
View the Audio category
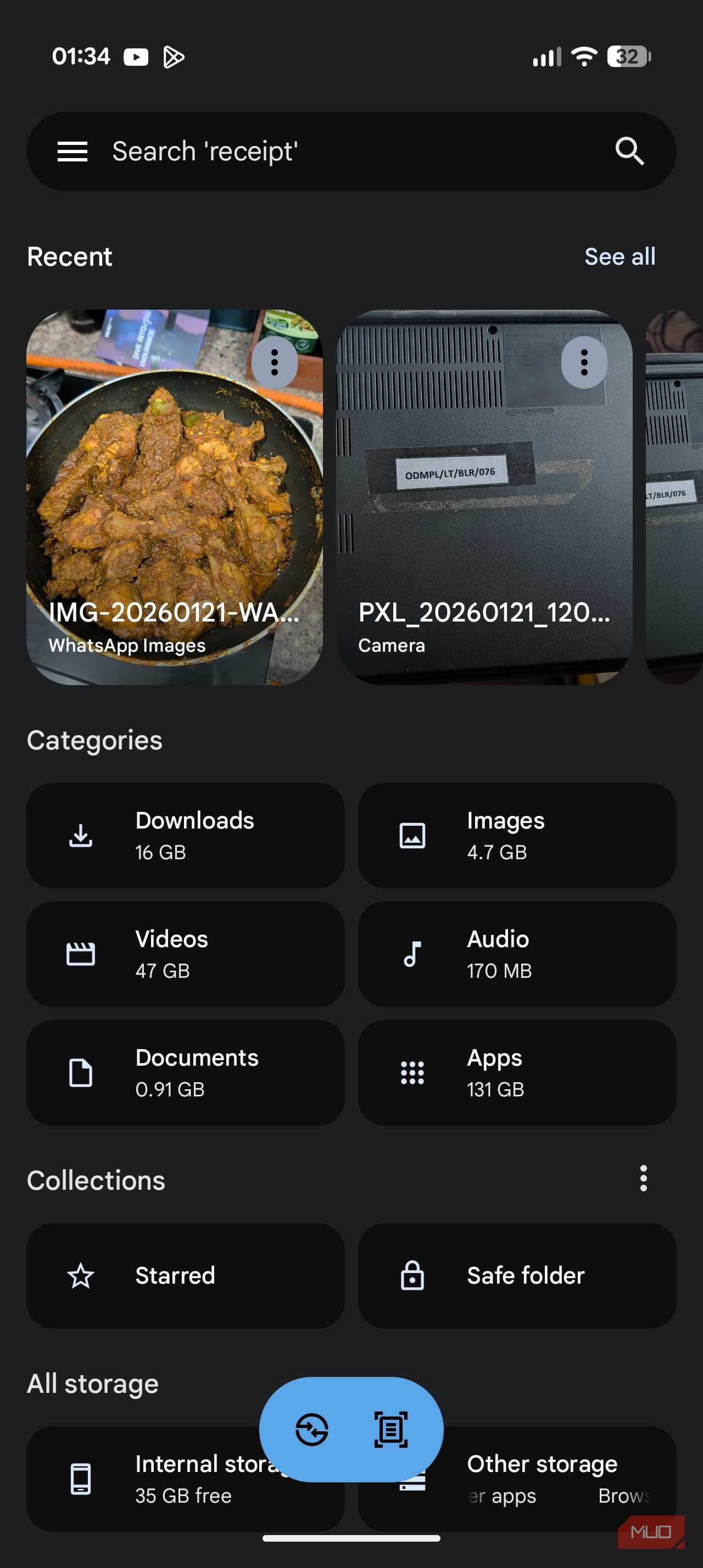(x=516, y=954)
